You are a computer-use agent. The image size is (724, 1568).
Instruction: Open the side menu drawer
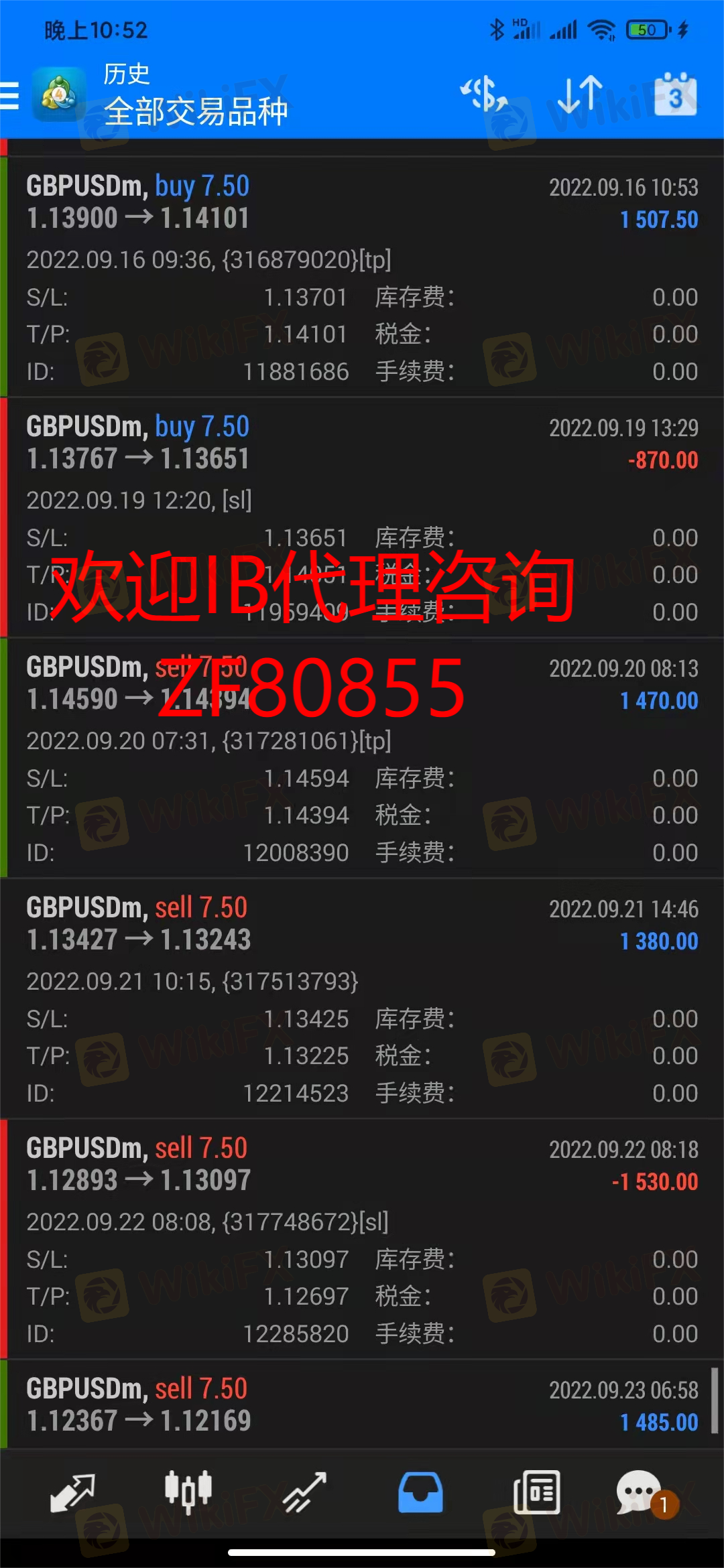(11, 96)
